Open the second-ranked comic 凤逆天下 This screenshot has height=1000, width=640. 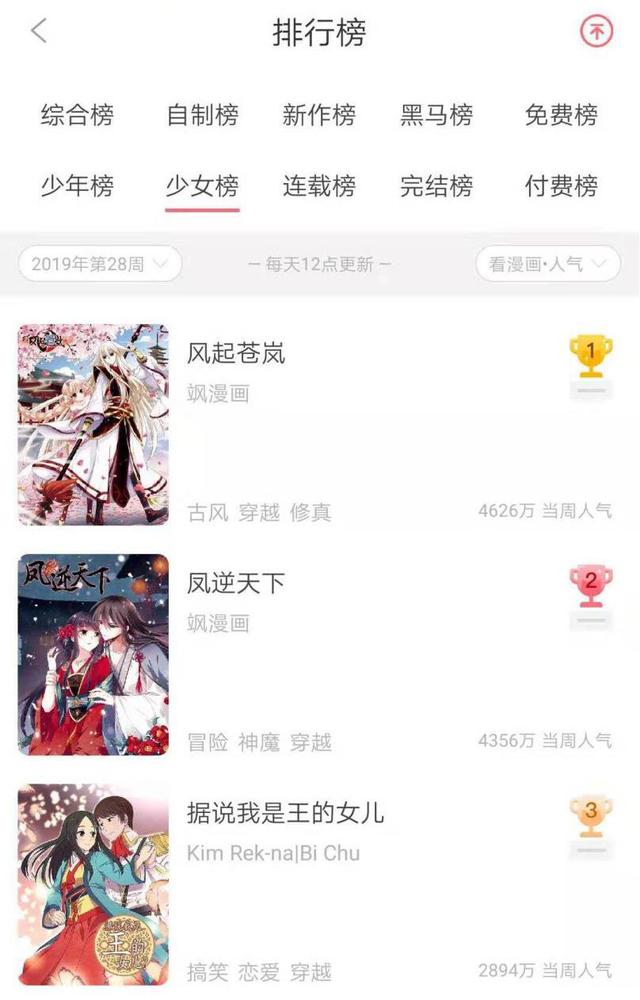click(236, 583)
